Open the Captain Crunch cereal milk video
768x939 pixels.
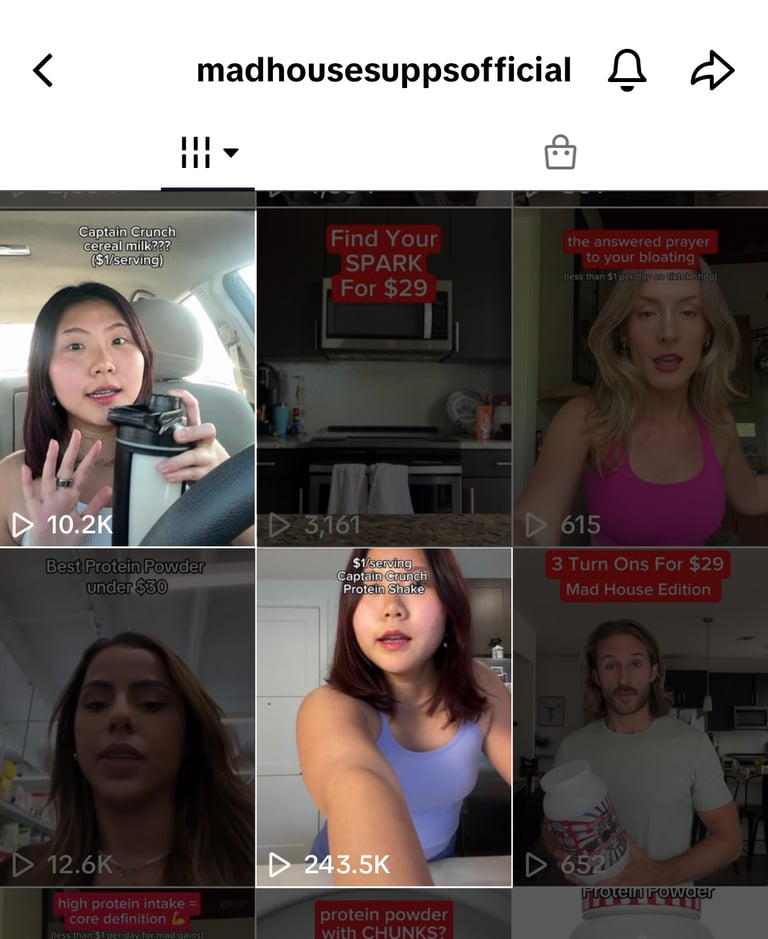127,377
